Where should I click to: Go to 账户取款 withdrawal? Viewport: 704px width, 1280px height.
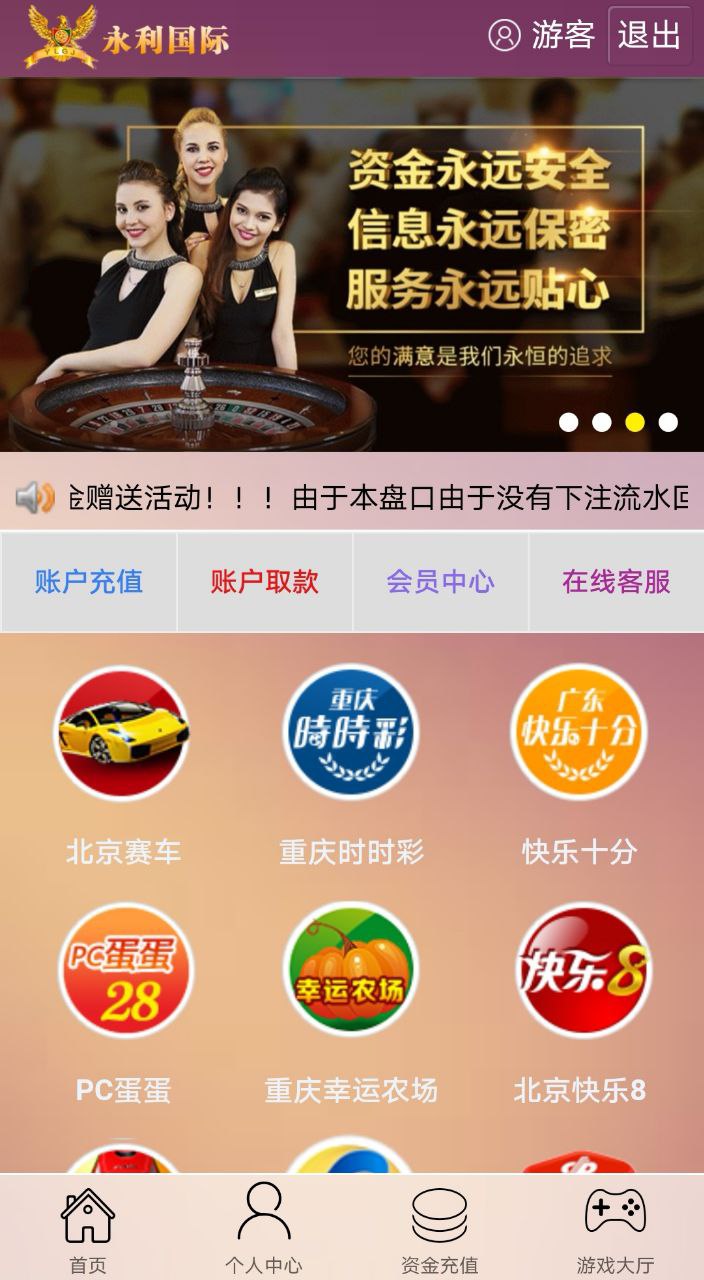[265, 582]
